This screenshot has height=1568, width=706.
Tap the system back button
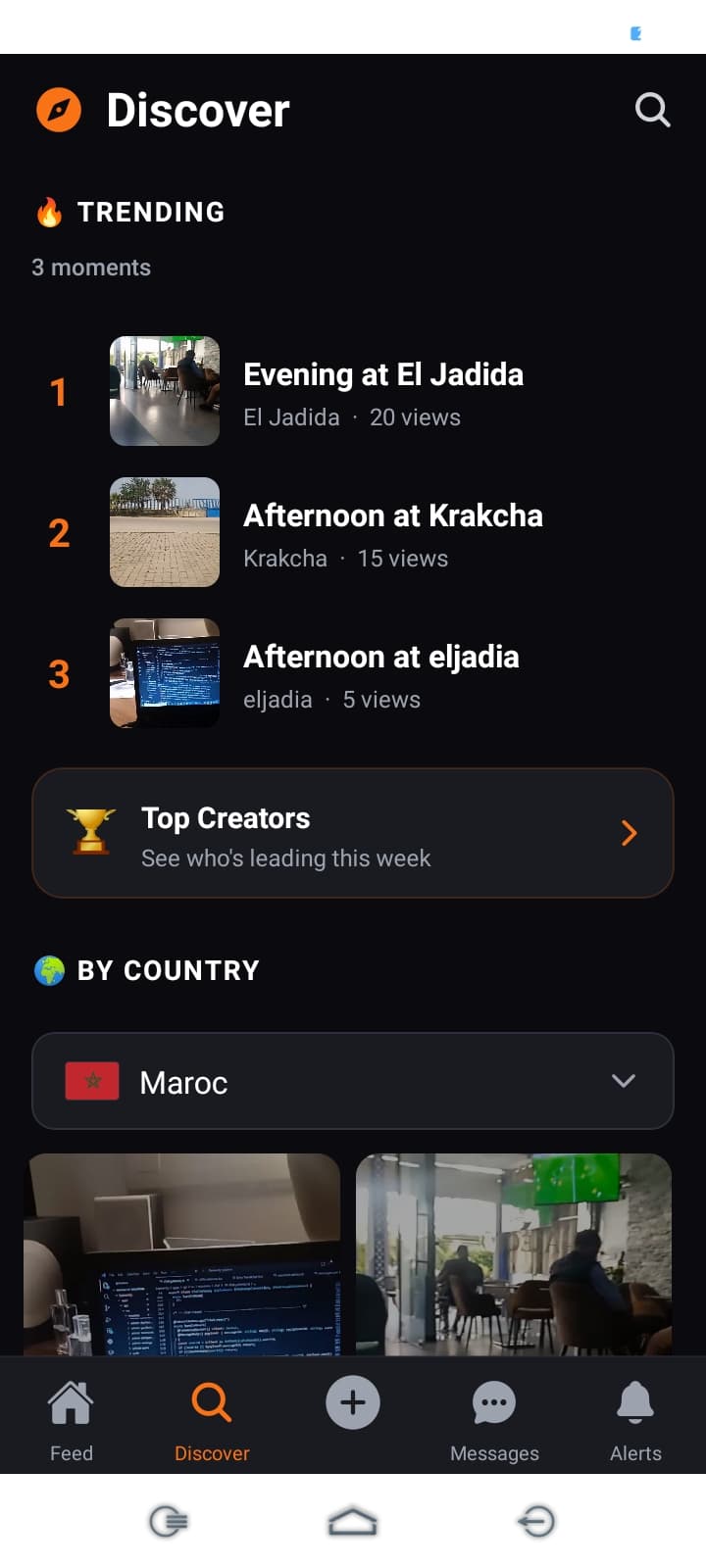[536, 1521]
